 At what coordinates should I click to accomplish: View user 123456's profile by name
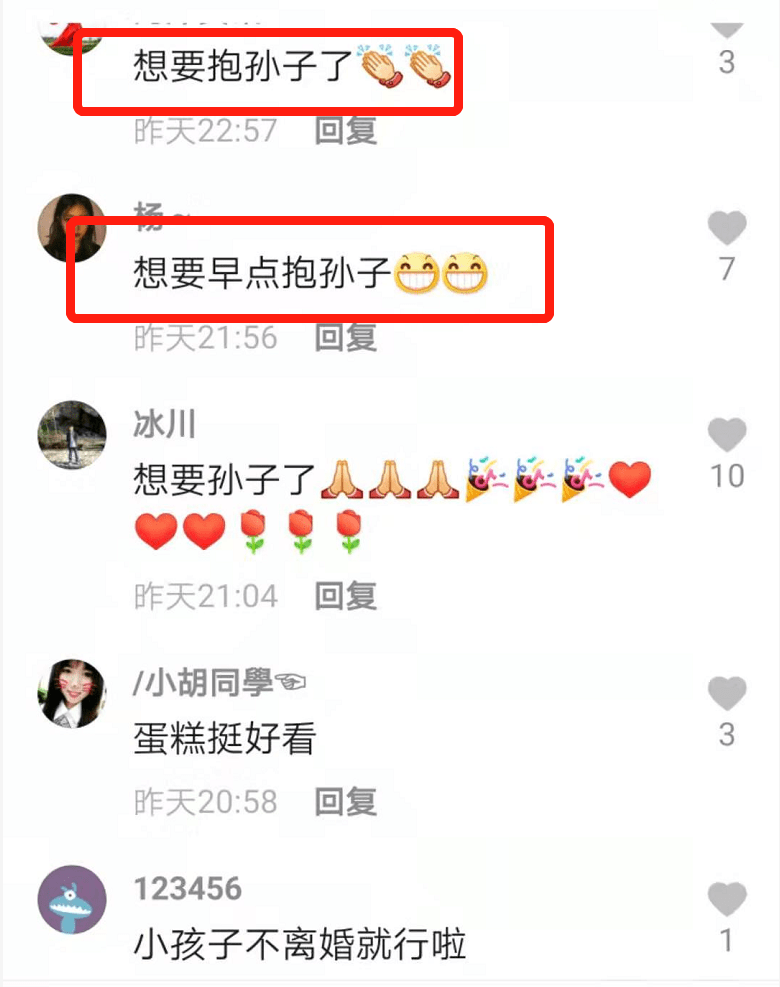tap(187, 888)
